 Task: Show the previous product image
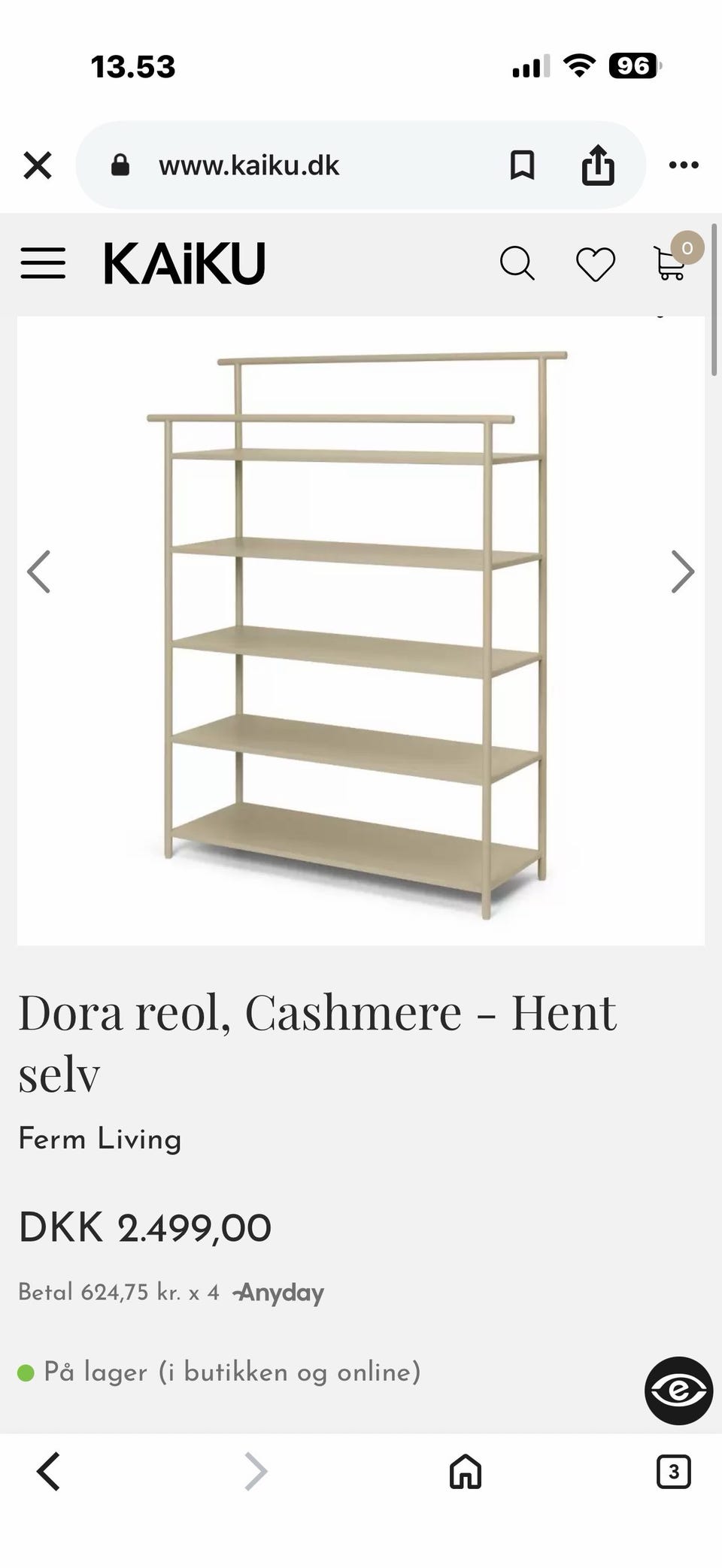click(x=39, y=572)
